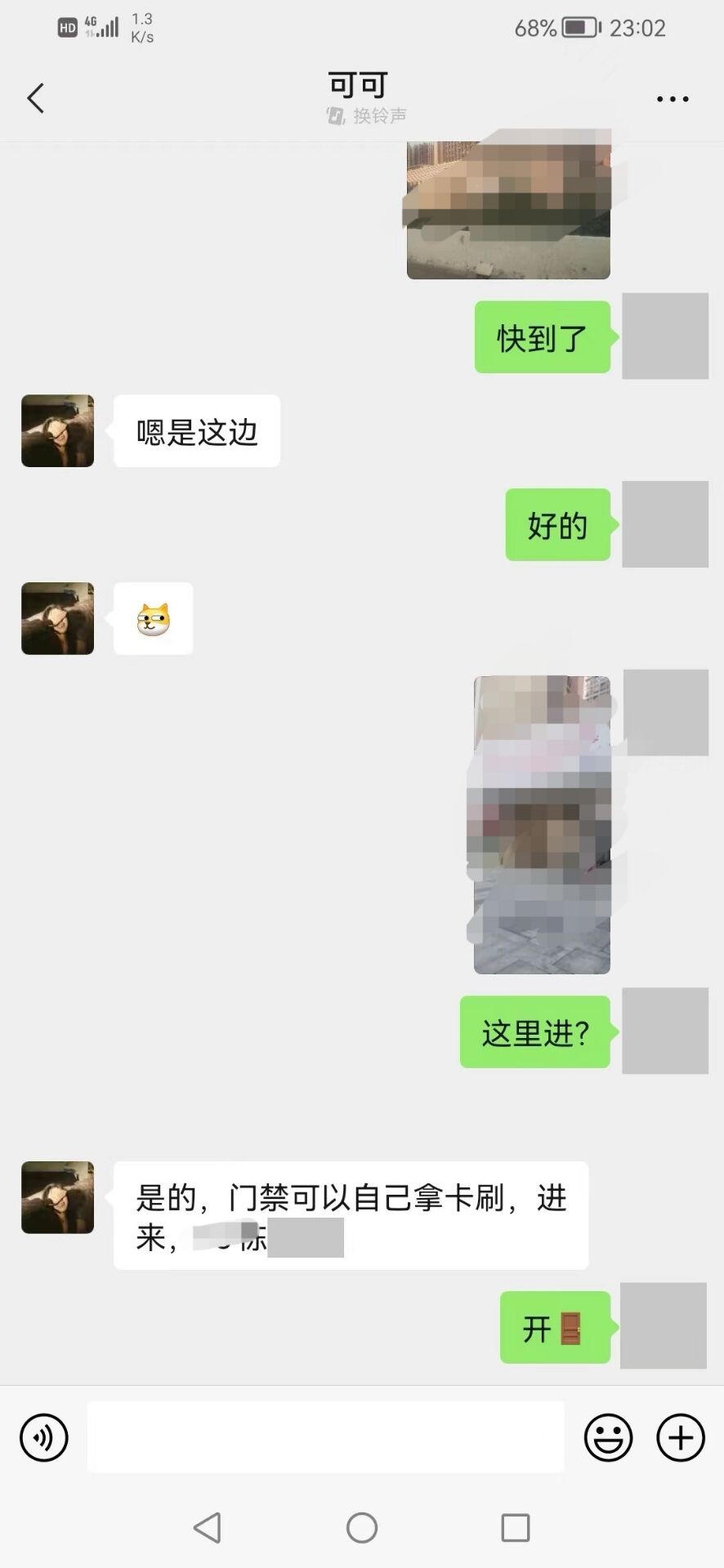The width and height of the screenshot is (724, 1568).
Task: Open recent apps from navigation bar
Action: pyautogui.click(x=515, y=1527)
